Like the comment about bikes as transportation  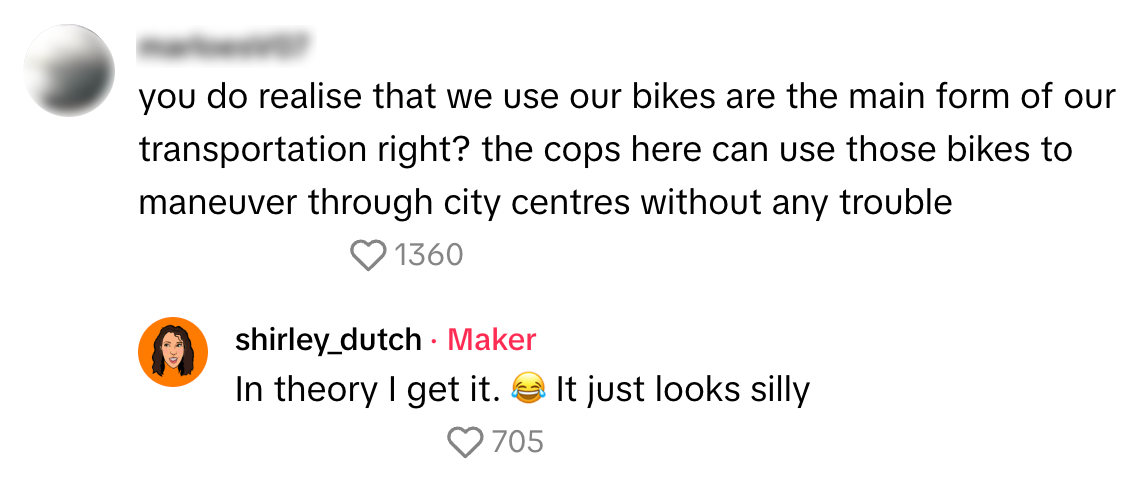[x=369, y=256]
